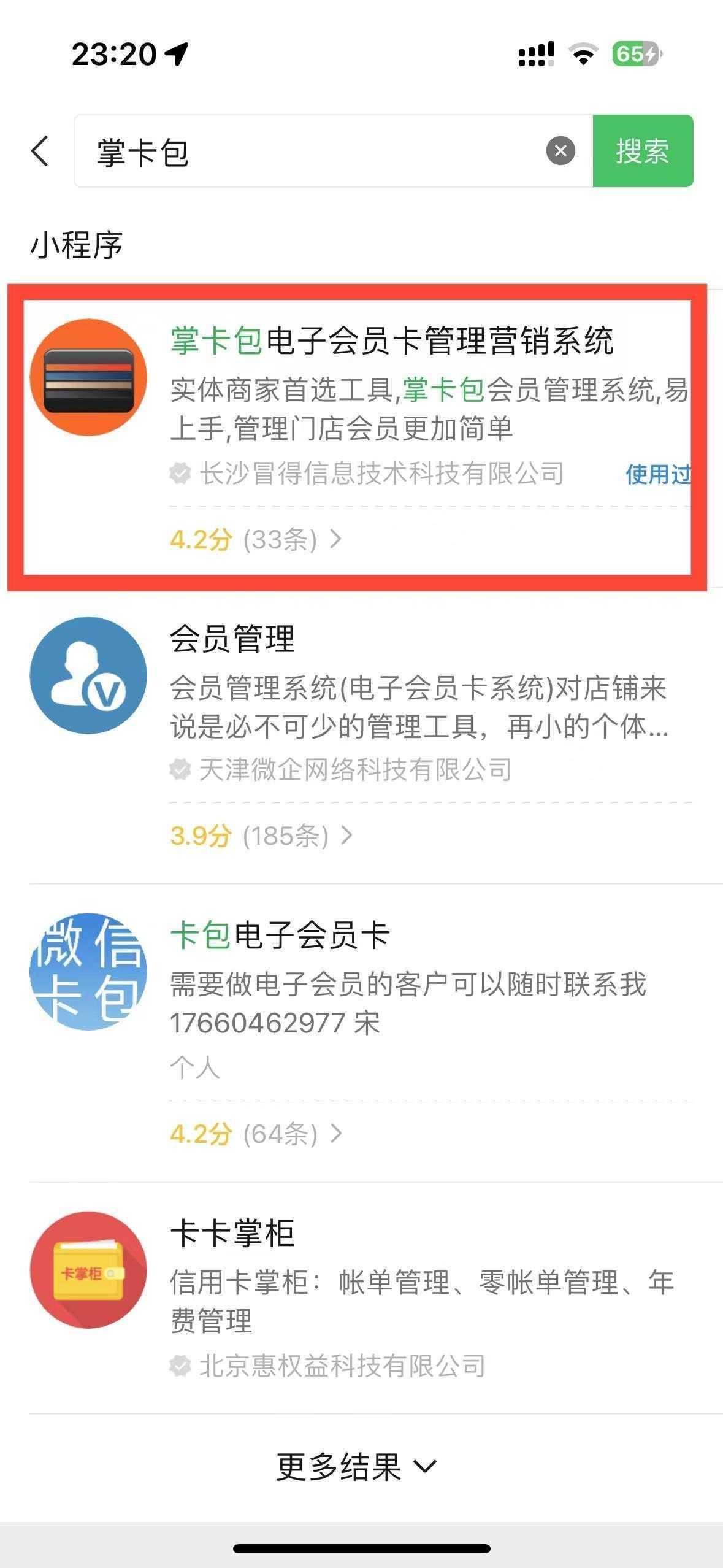
Task: Clear the search text with the X
Action: tap(560, 151)
